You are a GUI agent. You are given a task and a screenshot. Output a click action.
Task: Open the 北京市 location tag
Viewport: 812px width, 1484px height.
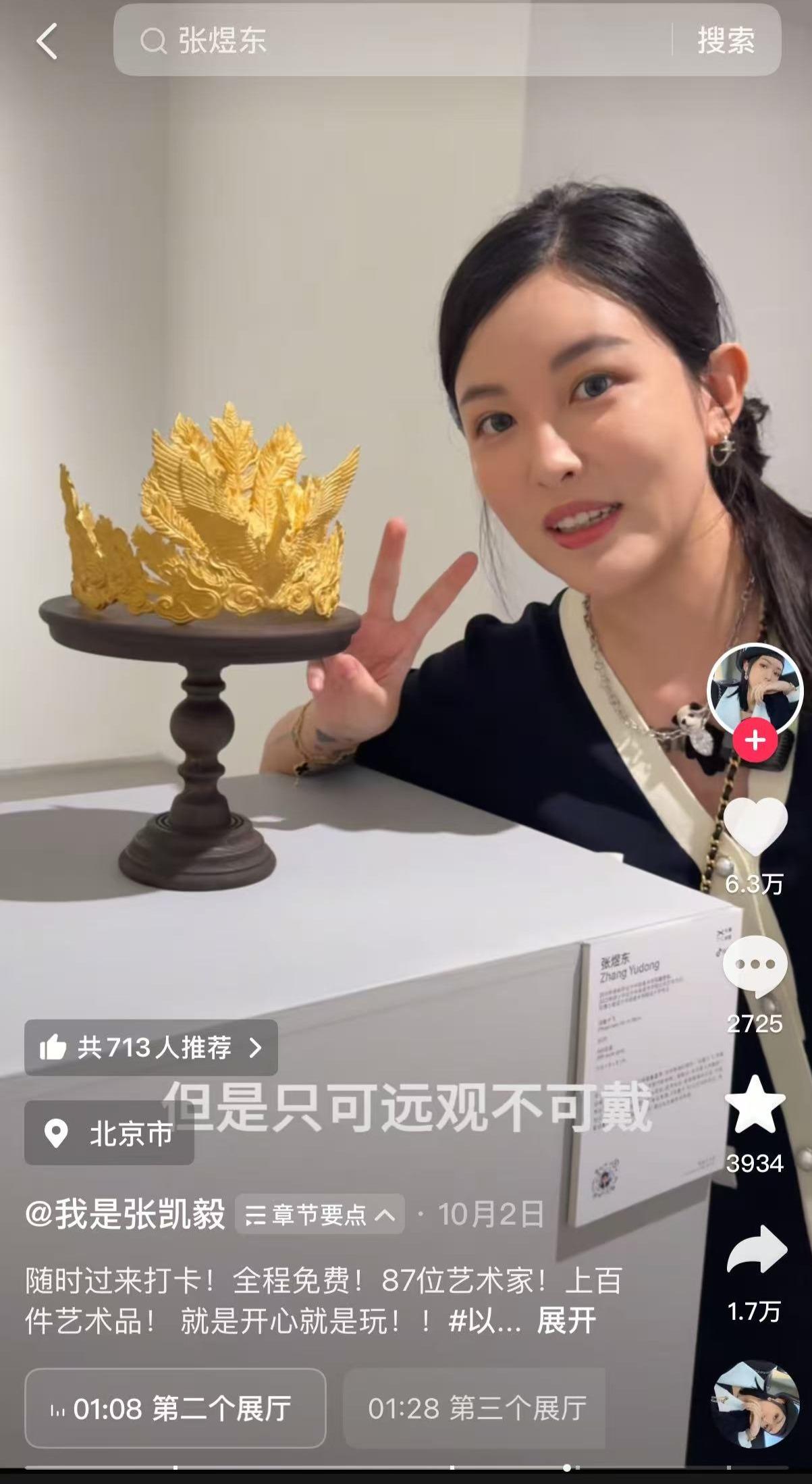[x=109, y=1133]
